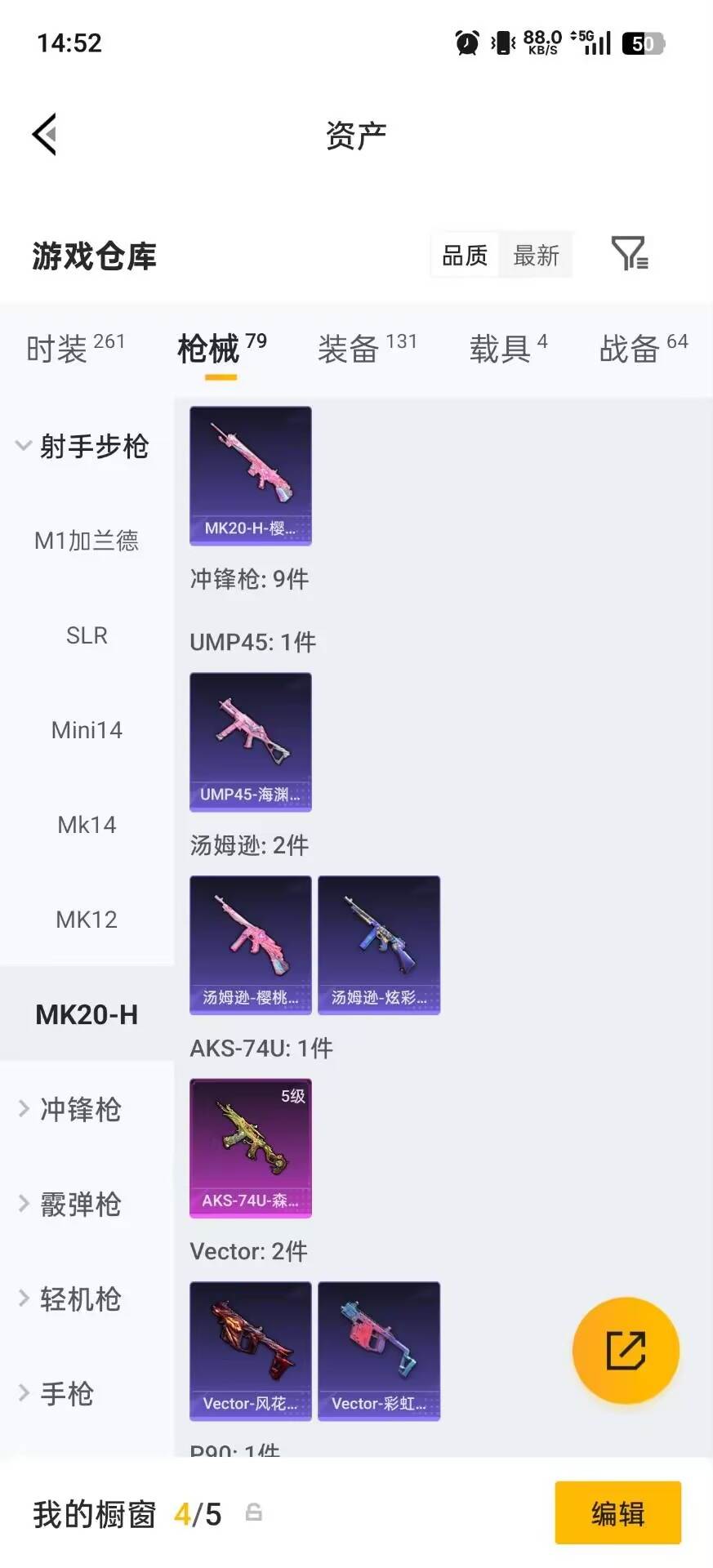Switch sorting to 最新
Viewport: 713px width, 1568px height.
(536, 255)
